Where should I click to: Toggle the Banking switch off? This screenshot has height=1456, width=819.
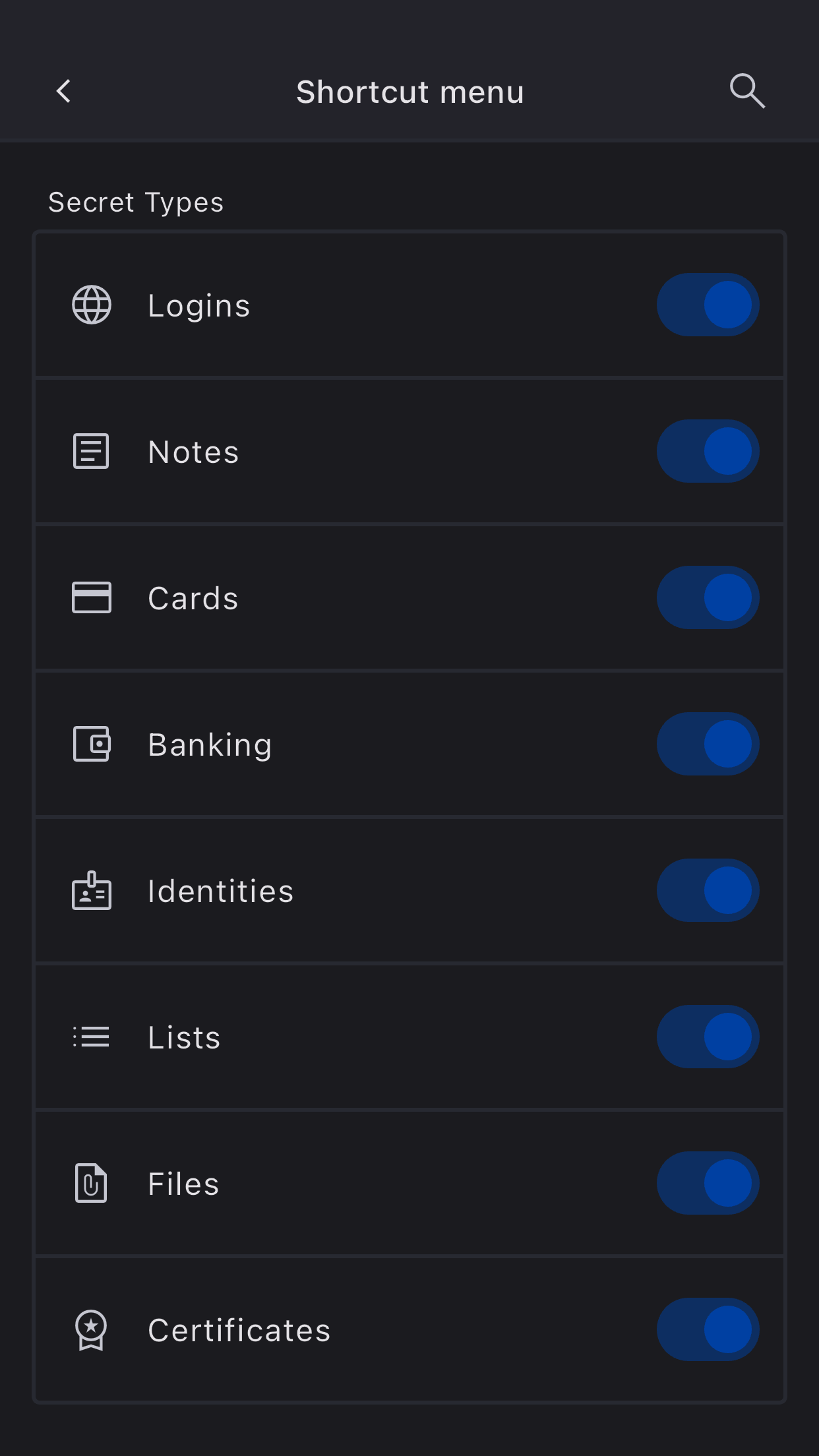coord(708,744)
